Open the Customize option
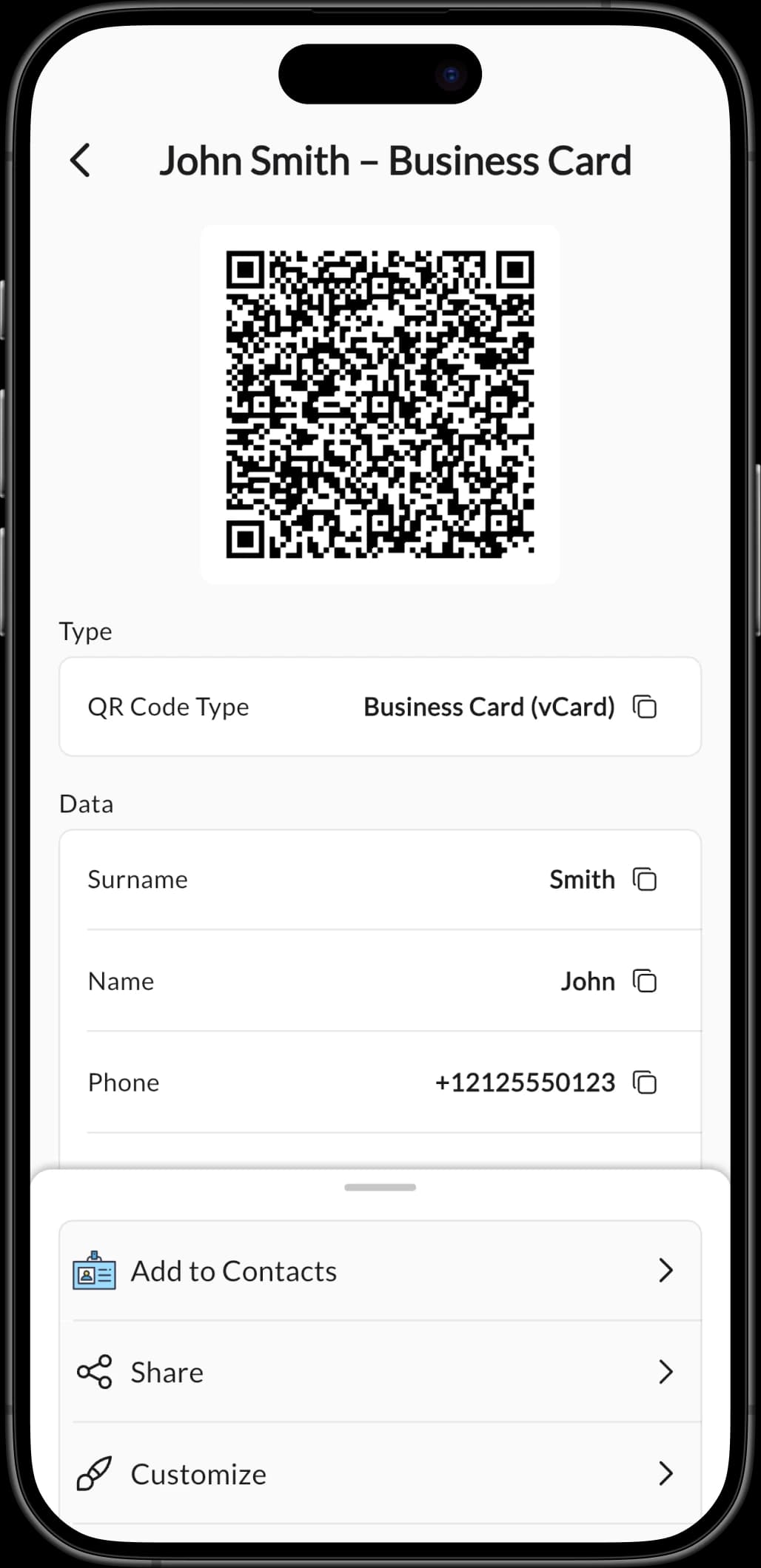This screenshot has height=1568, width=761. (x=379, y=1474)
